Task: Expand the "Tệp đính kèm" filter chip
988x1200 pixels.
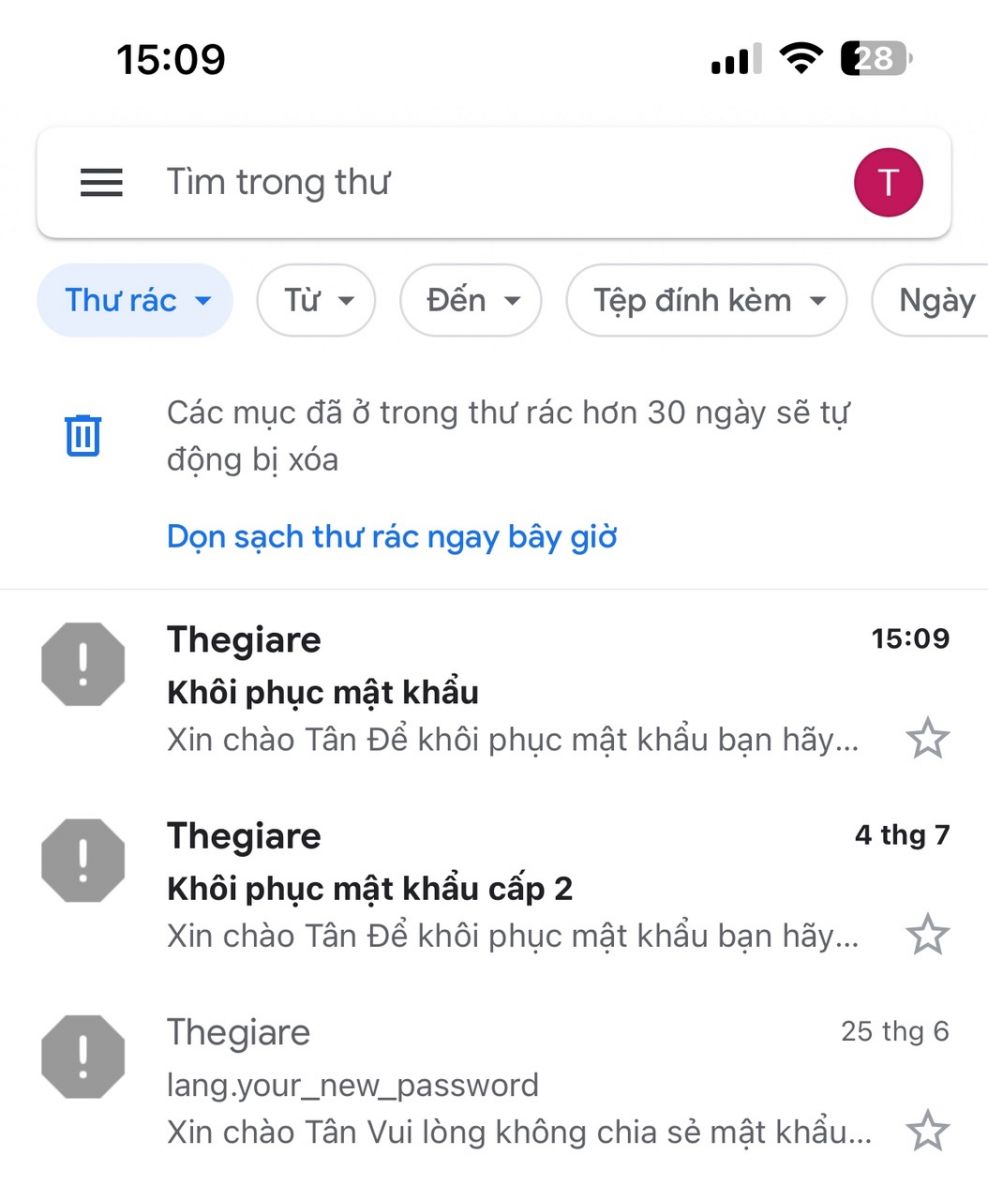Action: coord(706,300)
